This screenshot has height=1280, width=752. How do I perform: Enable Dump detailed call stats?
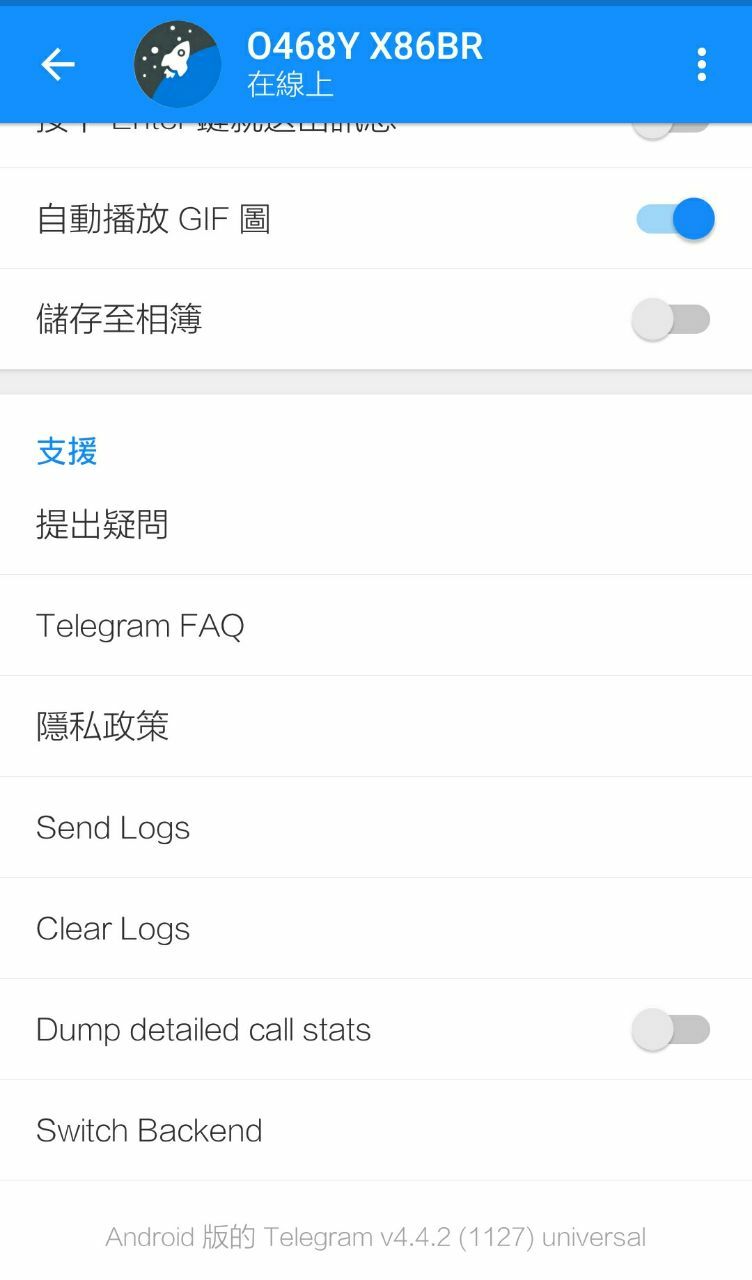pyautogui.click(x=671, y=1030)
